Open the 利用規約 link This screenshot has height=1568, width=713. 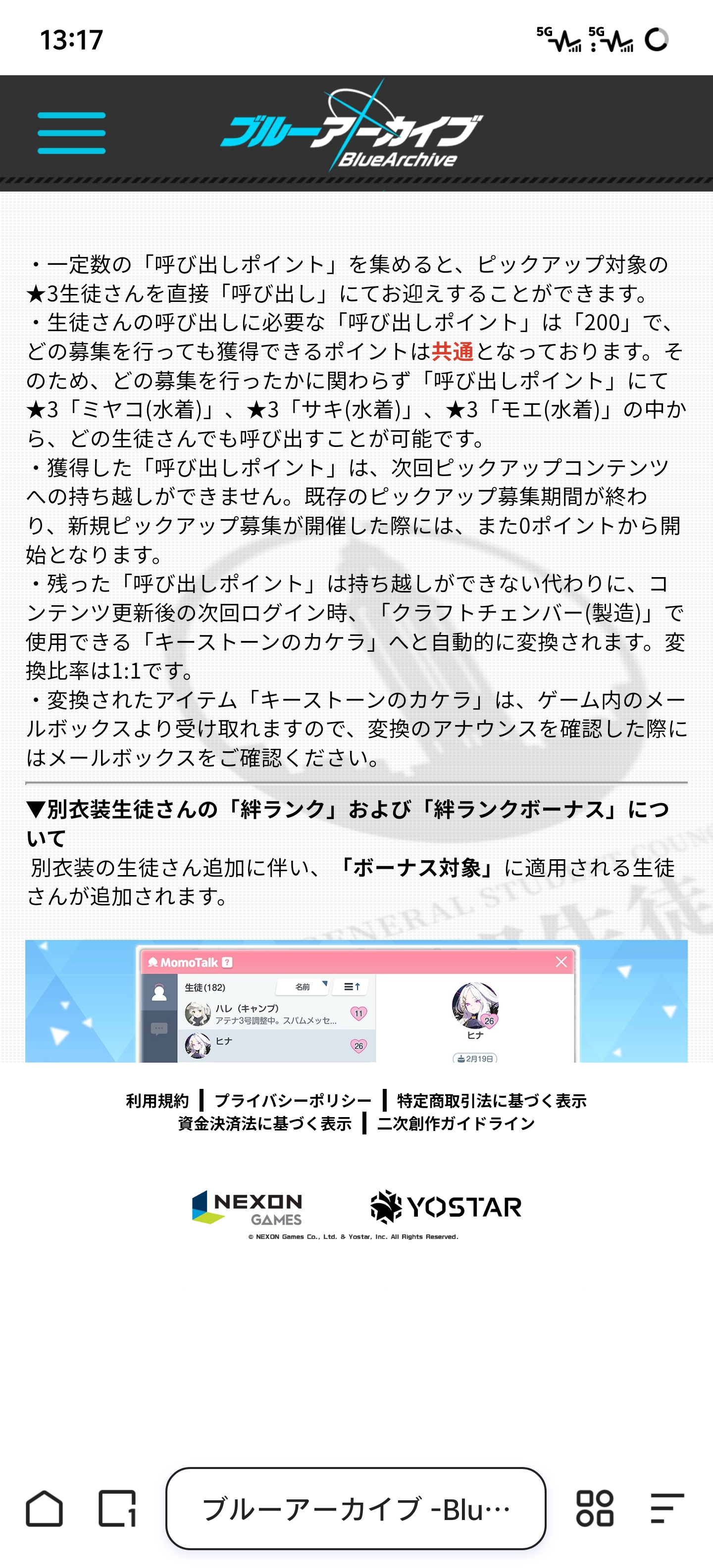pos(157,1101)
